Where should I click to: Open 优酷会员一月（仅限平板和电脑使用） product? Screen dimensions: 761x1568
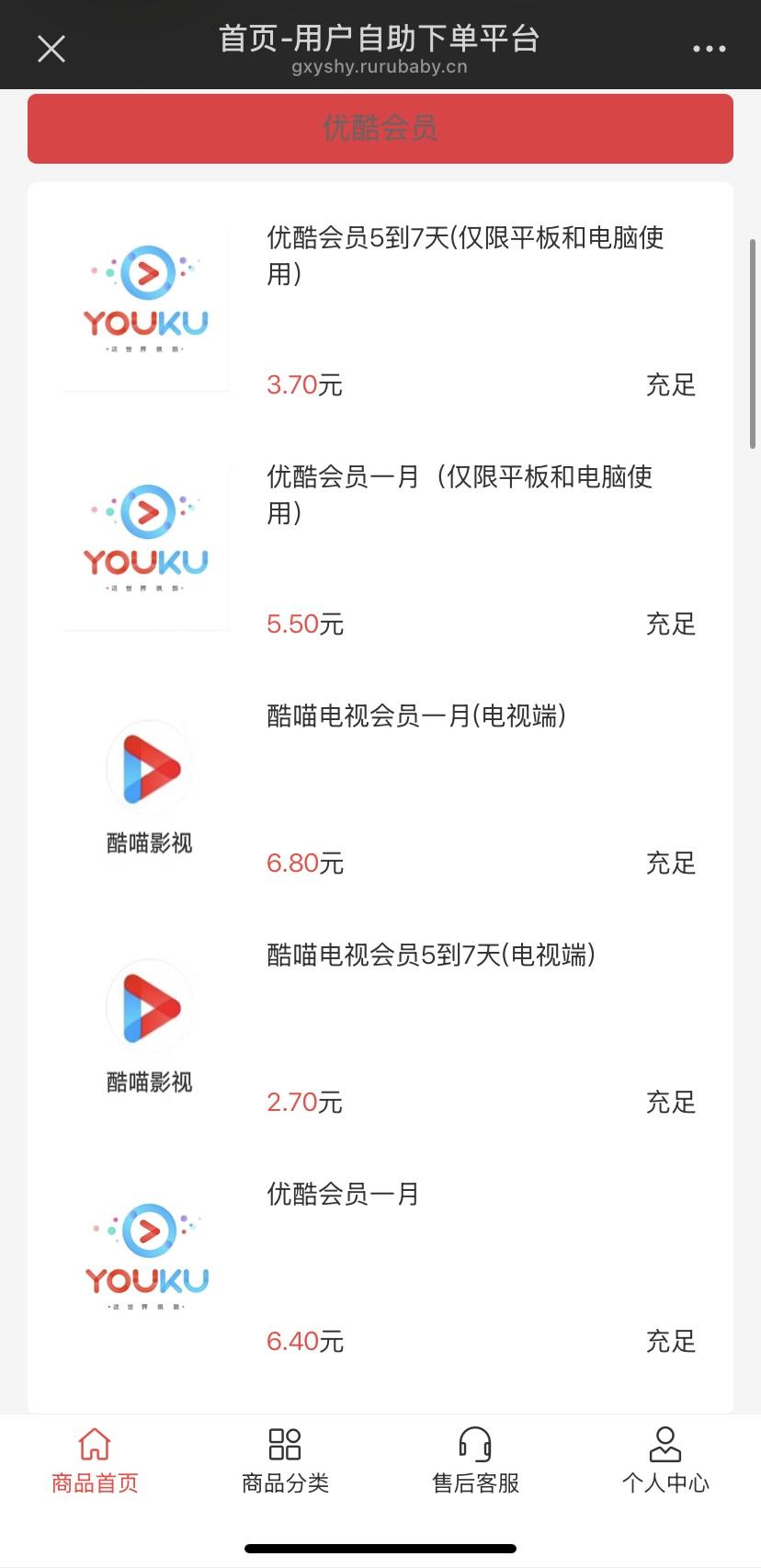pyautogui.click(x=457, y=495)
